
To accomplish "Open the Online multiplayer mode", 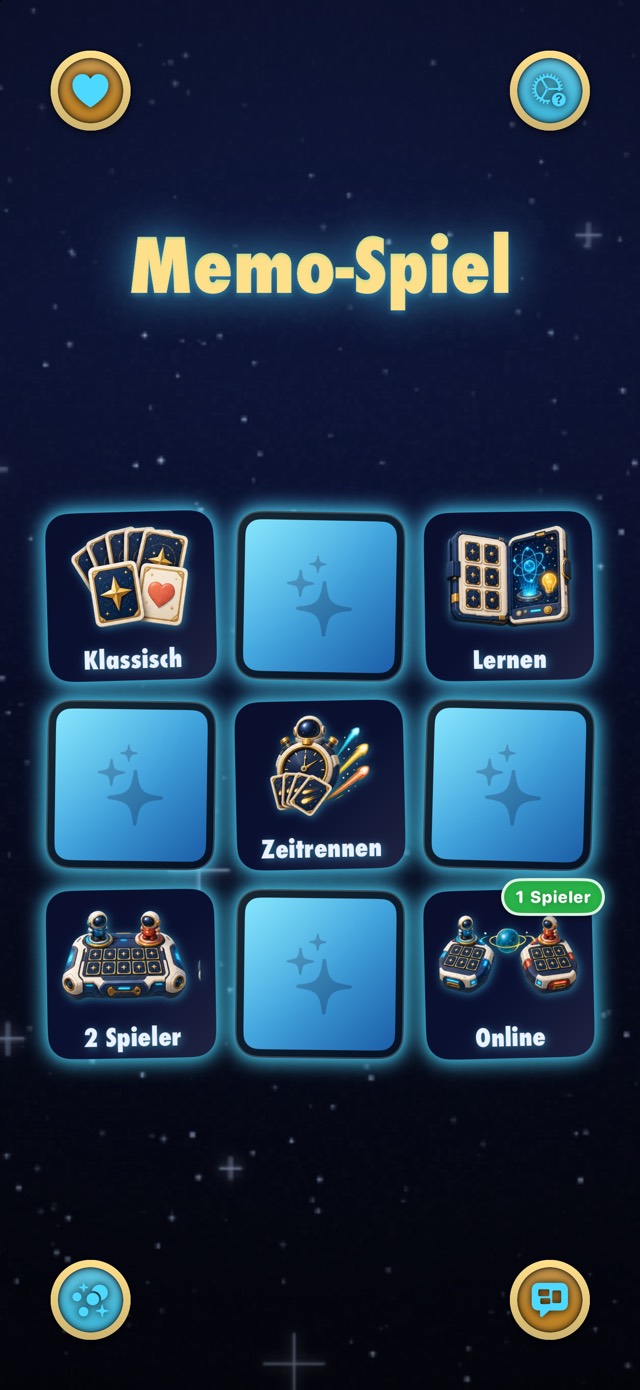I will point(509,974).
